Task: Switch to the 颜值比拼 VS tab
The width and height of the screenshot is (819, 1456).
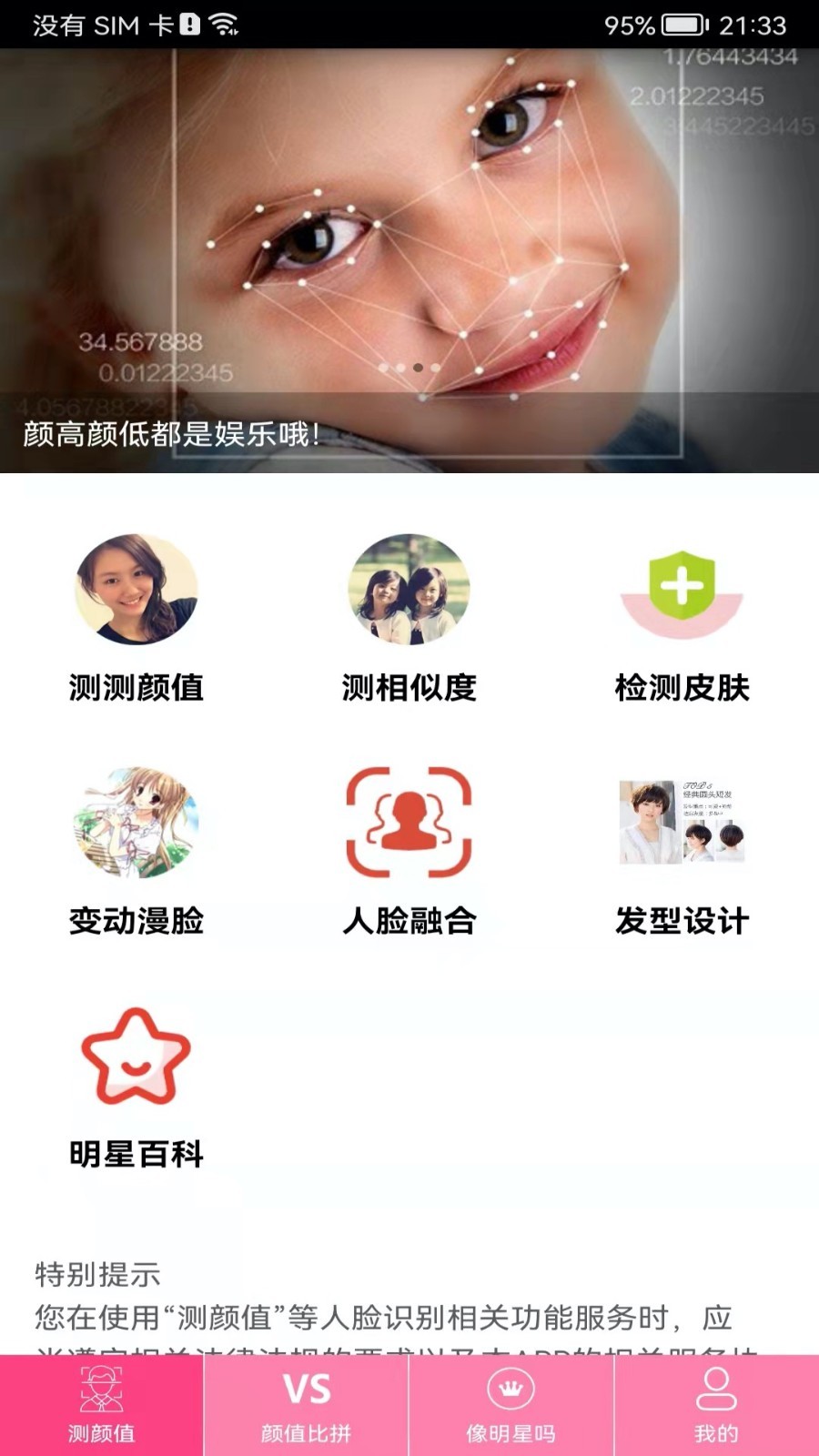Action: 307,1405
